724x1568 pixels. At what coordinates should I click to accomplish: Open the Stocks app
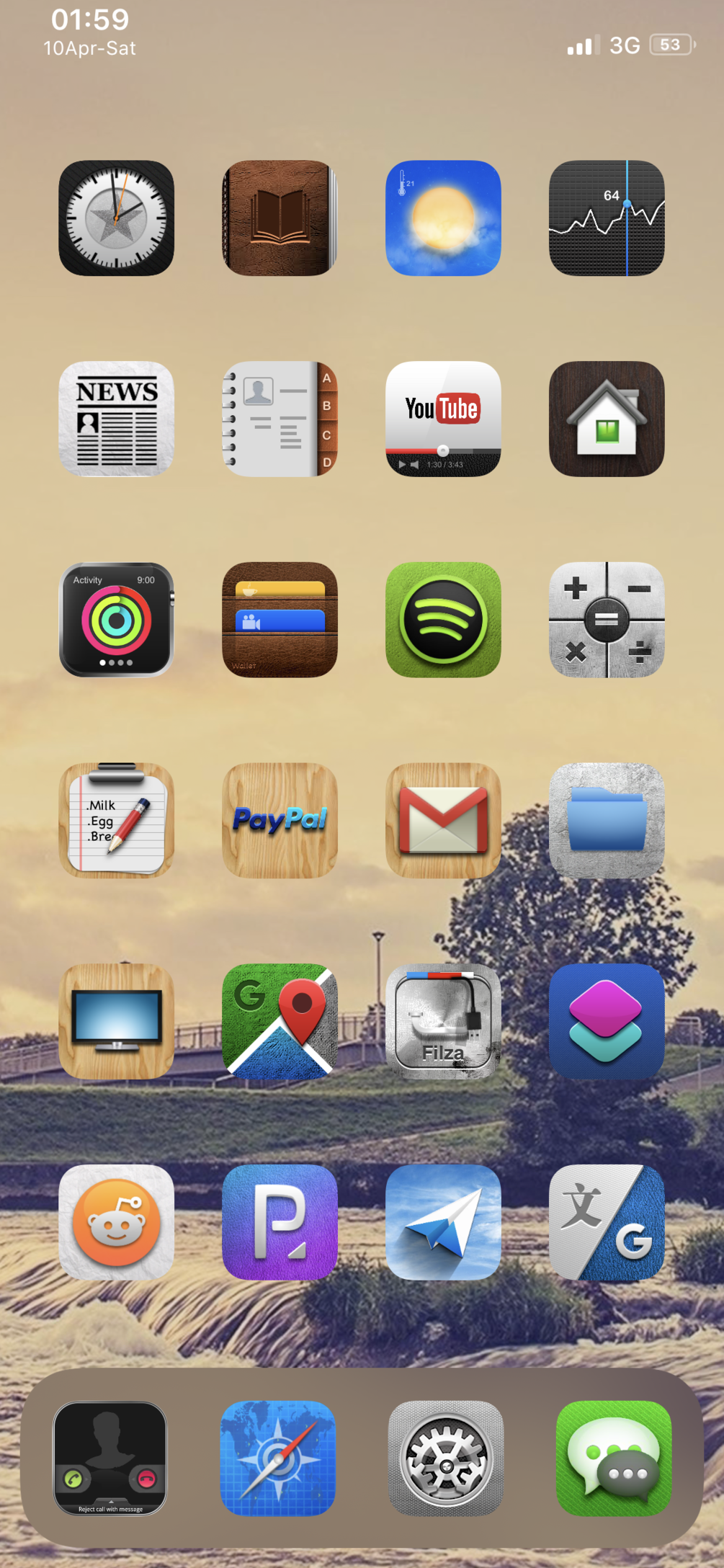click(x=607, y=218)
